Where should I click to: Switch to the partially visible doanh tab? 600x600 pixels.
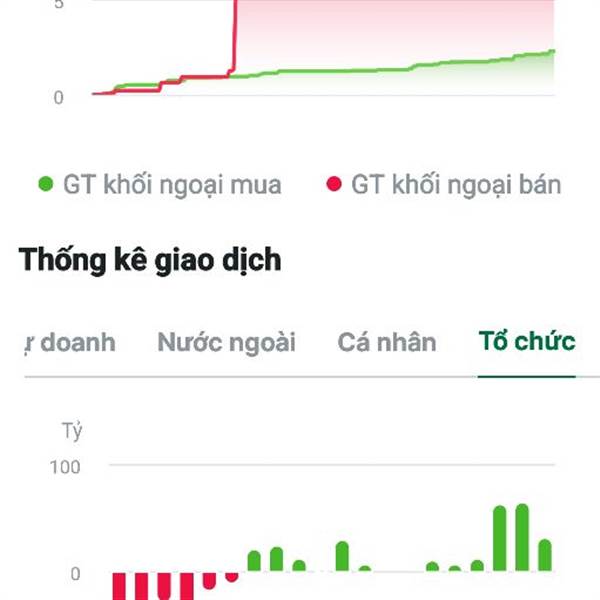point(70,342)
